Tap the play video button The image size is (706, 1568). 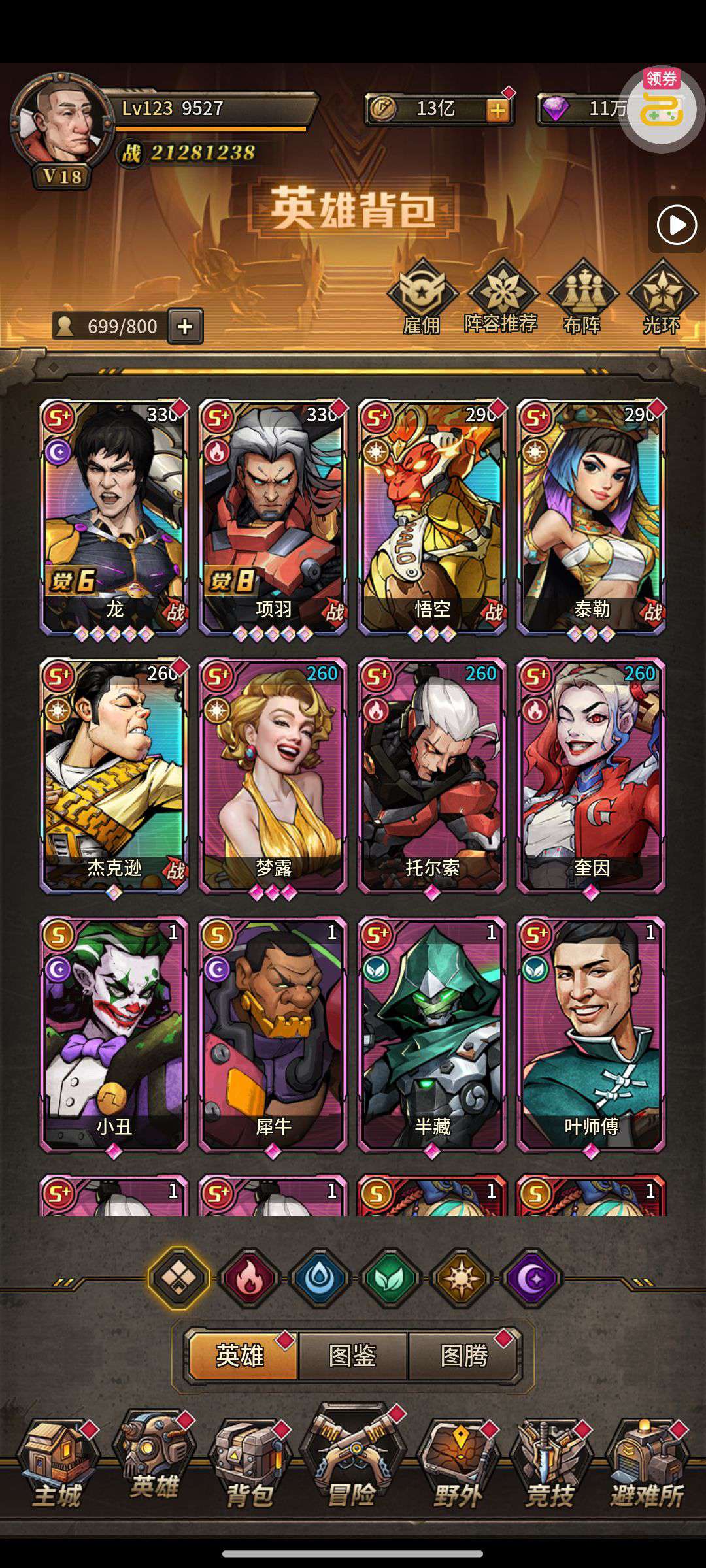tap(677, 225)
